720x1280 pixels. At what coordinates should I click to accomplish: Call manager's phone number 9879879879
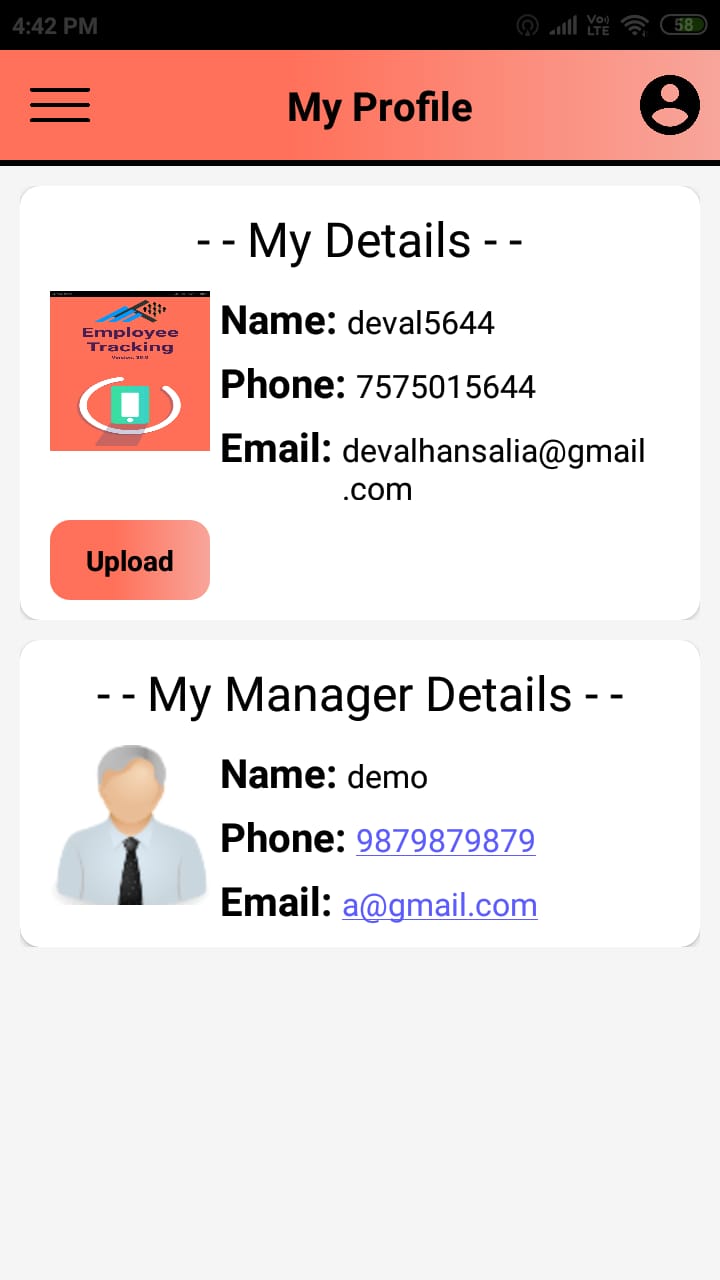(446, 840)
